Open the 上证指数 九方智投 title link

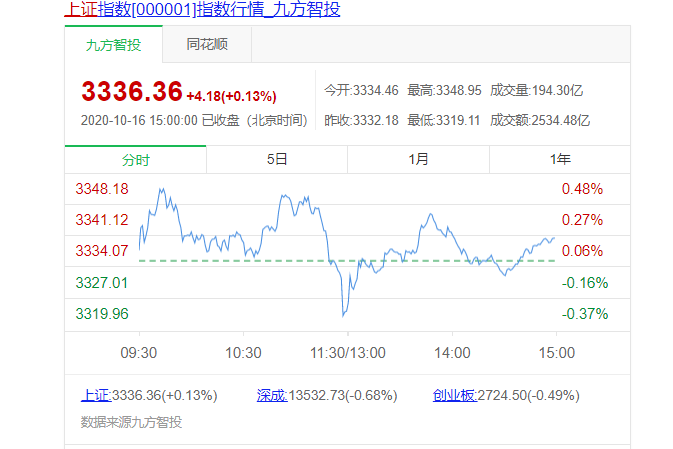point(201,10)
